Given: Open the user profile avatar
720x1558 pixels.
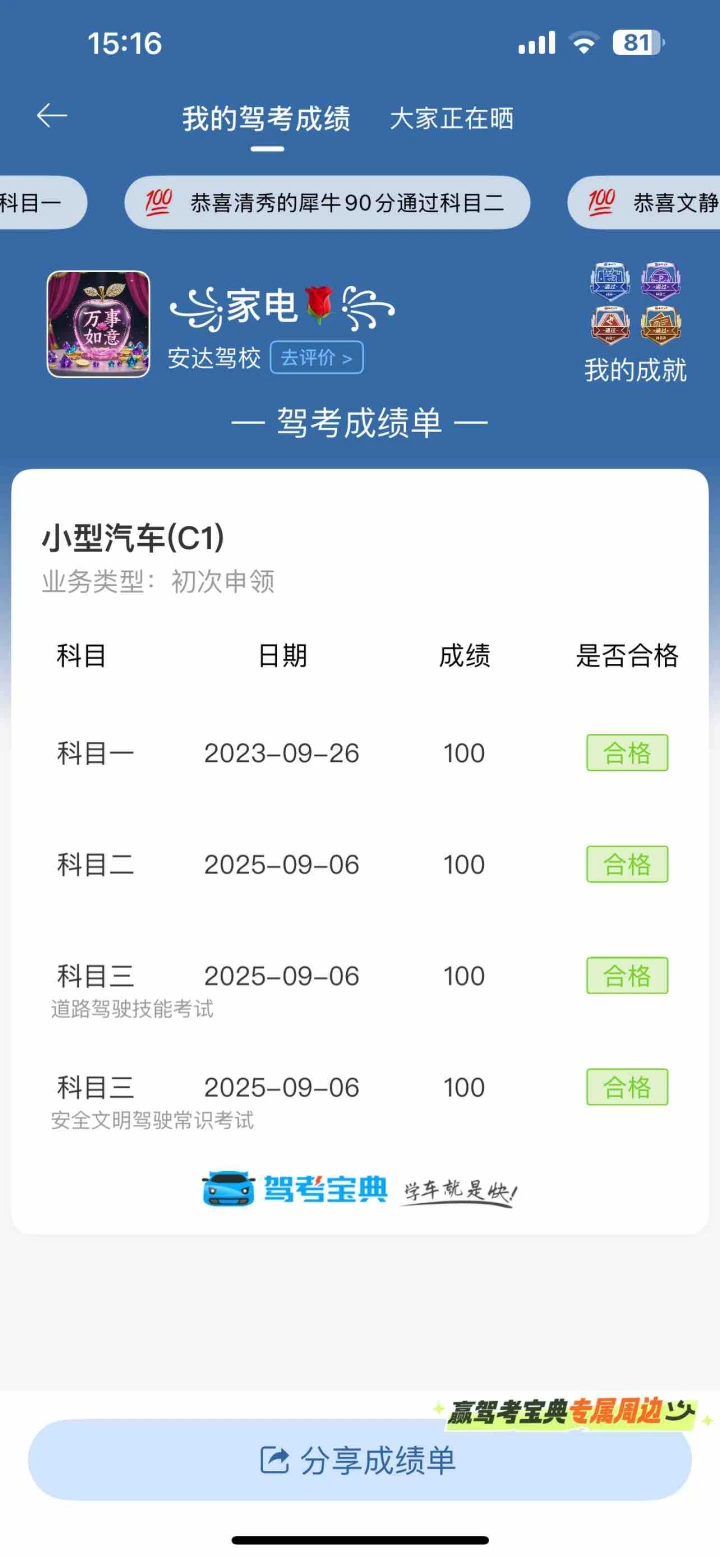Looking at the screenshot, I should point(98,324).
